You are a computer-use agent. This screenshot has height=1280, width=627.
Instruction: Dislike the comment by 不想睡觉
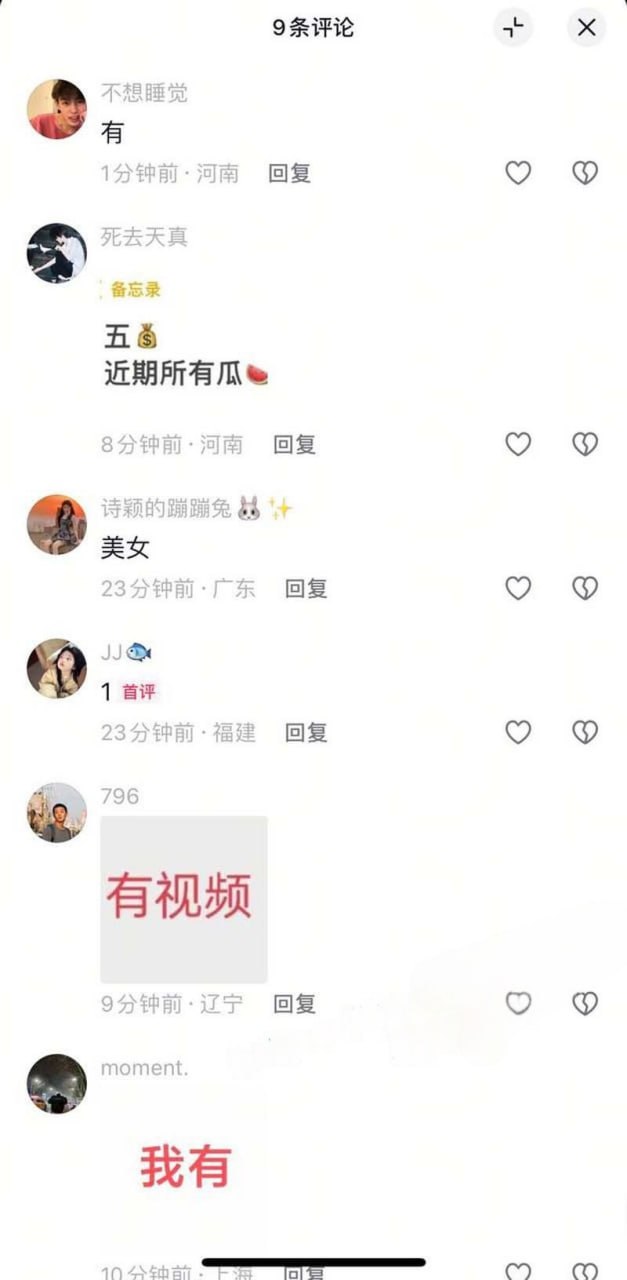pos(584,173)
